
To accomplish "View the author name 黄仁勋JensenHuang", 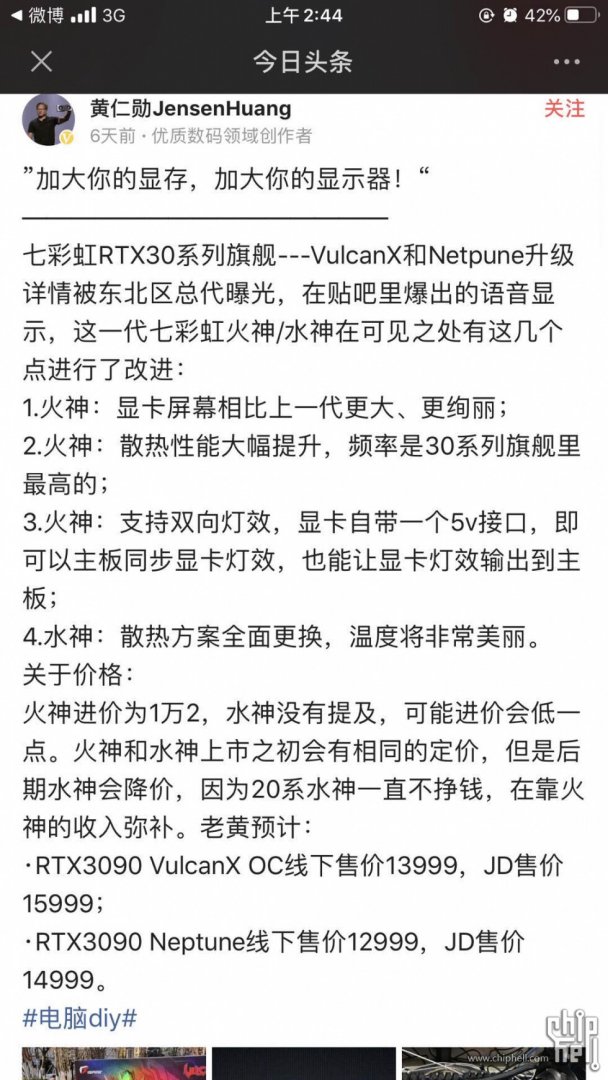I will coord(190,108).
